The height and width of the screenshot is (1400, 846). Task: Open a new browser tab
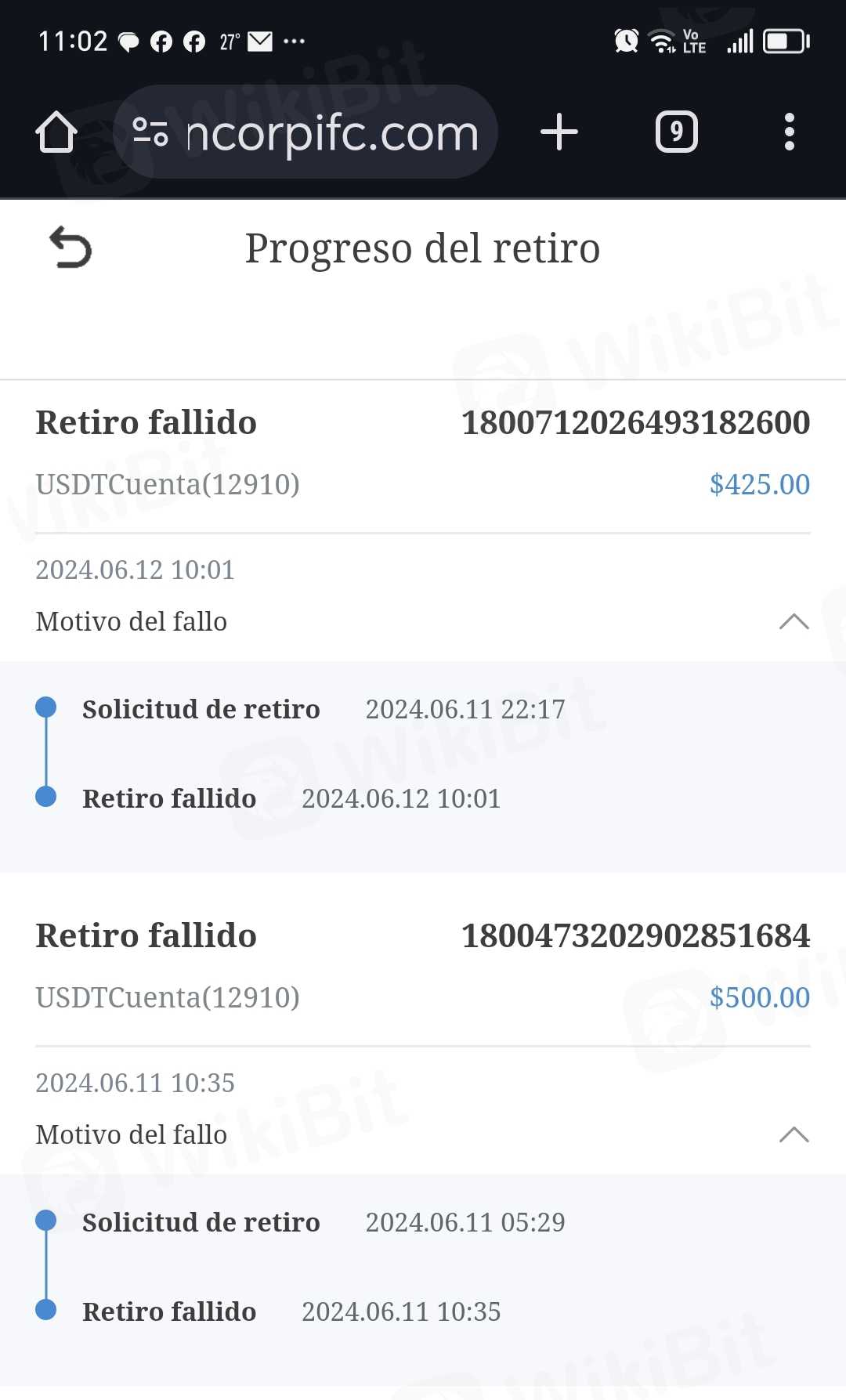(559, 132)
